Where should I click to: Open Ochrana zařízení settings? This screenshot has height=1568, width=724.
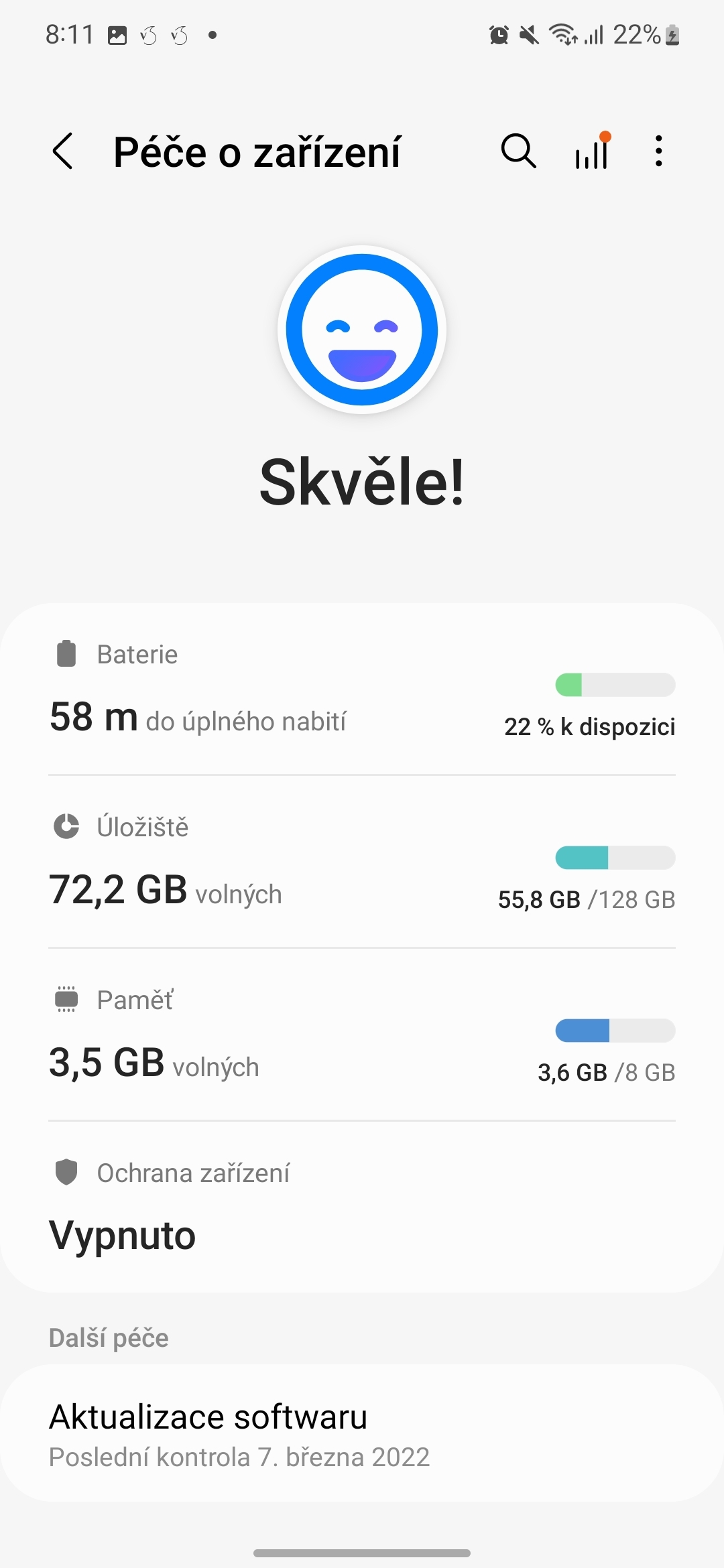[x=362, y=1207]
